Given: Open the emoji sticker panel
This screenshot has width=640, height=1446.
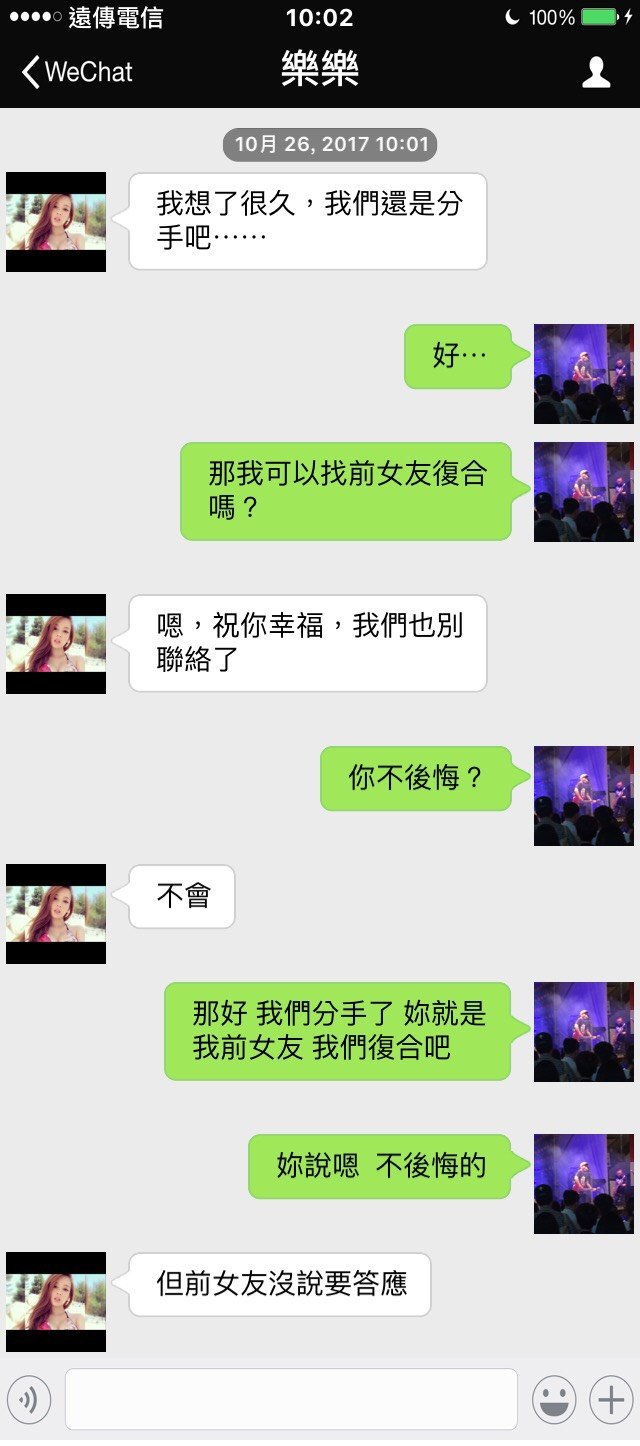Looking at the screenshot, I should pos(554,1400).
